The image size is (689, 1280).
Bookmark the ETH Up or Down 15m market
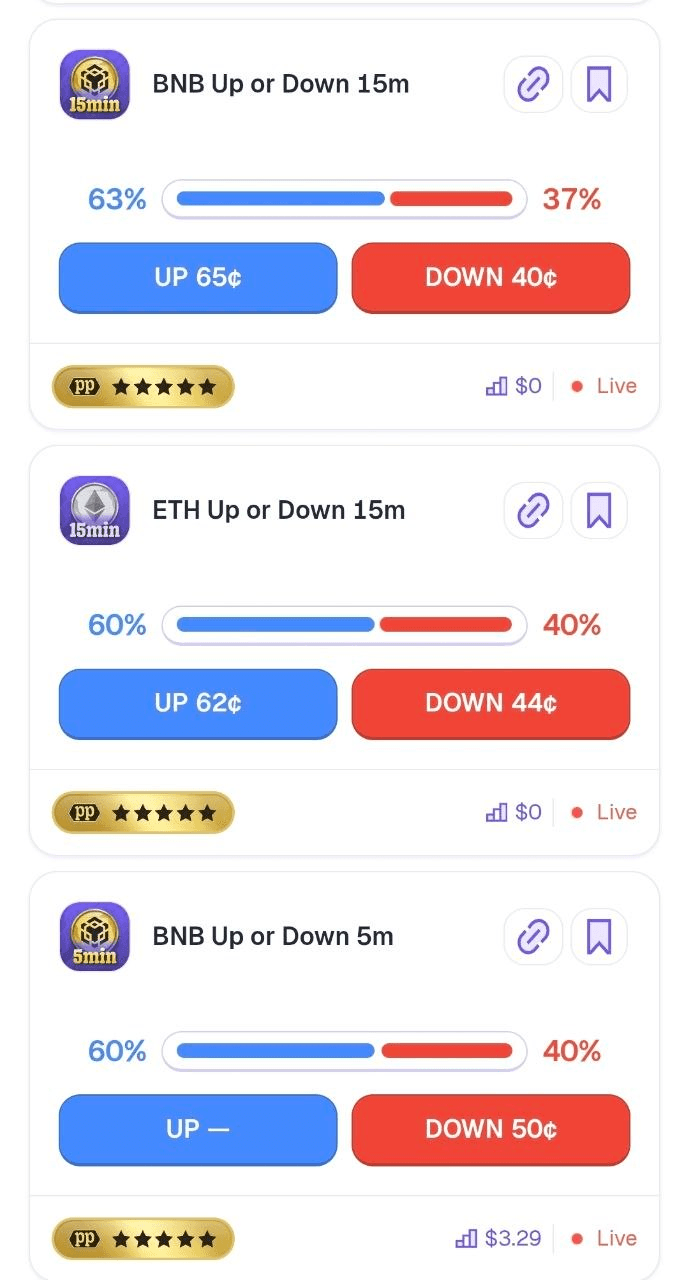coord(599,511)
